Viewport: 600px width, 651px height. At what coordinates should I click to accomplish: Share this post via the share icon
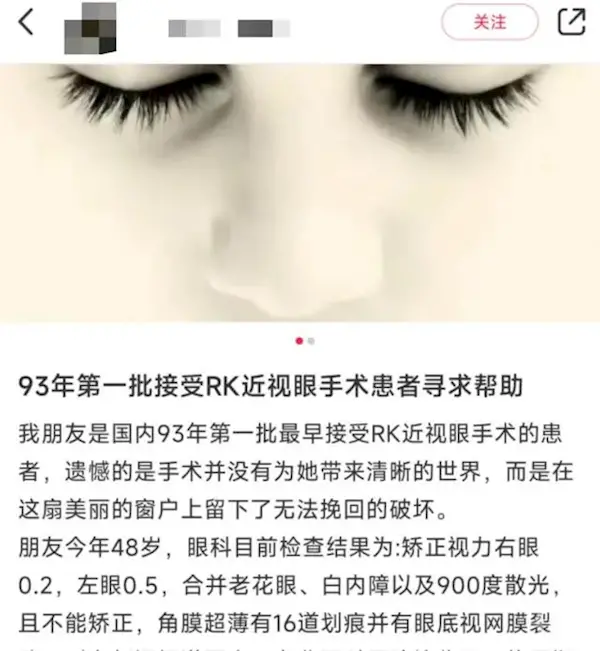point(571,22)
